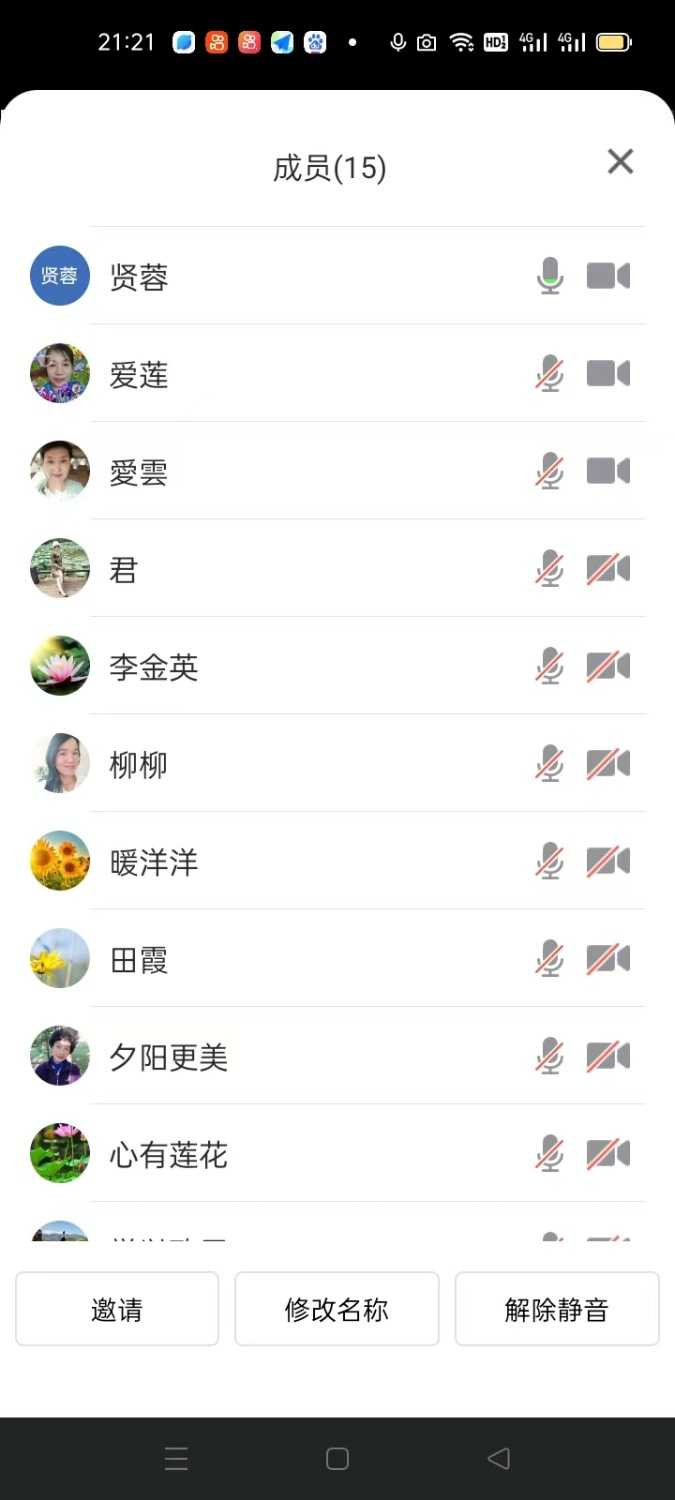The width and height of the screenshot is (675, 1500).
Task: Toggle 贤蓉's camera icon
Action: coord(608,275)
